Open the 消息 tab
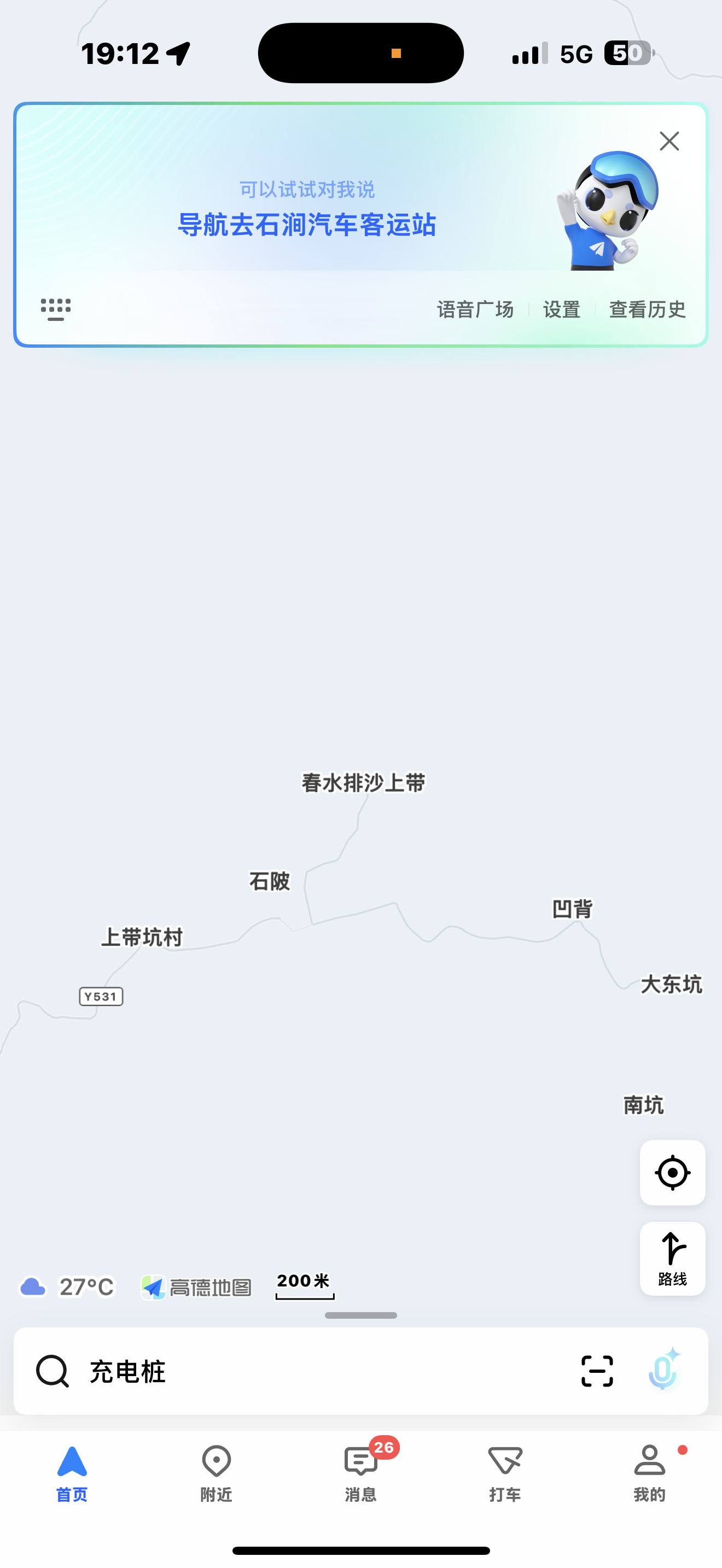Screen dimensions: 722x1568 click(361, 1473)
